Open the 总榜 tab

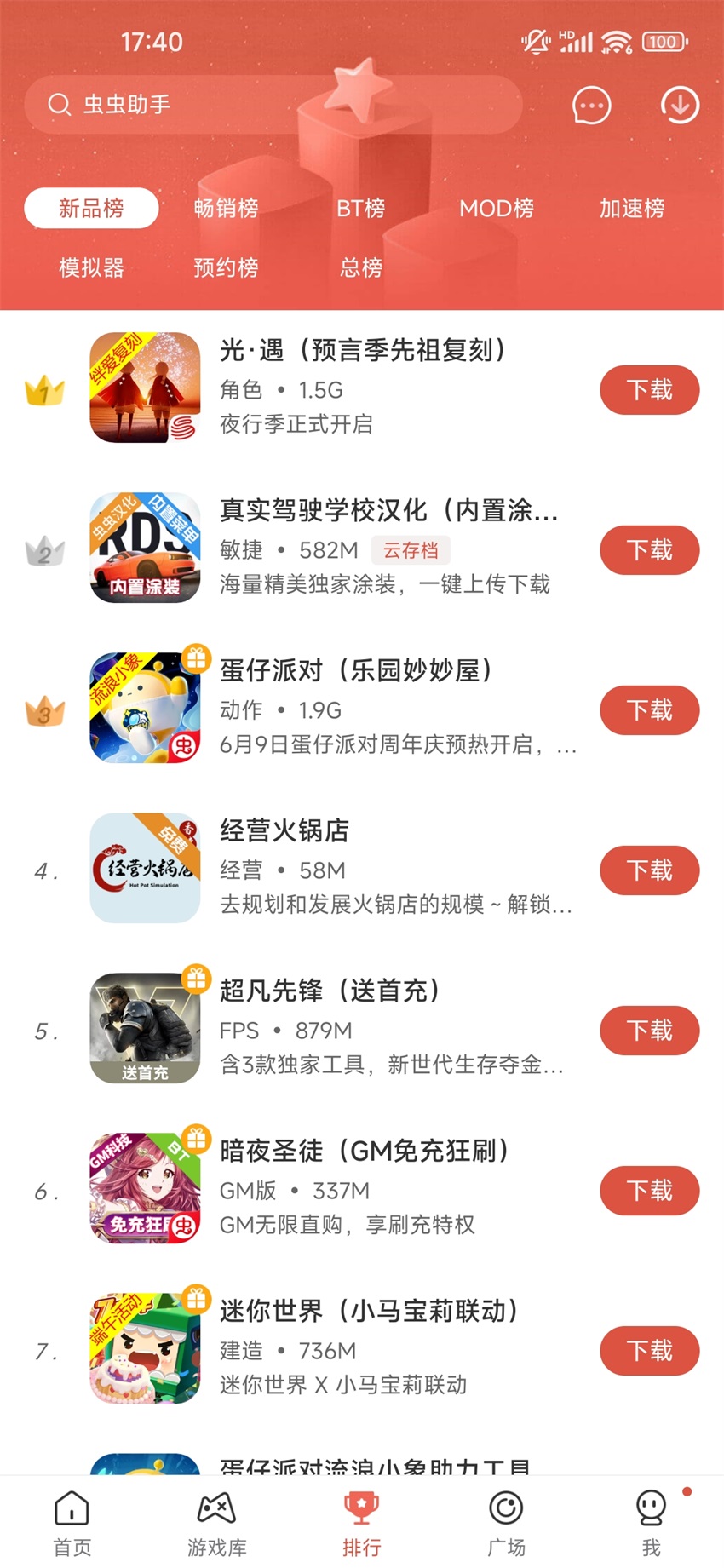pos(360,268)
